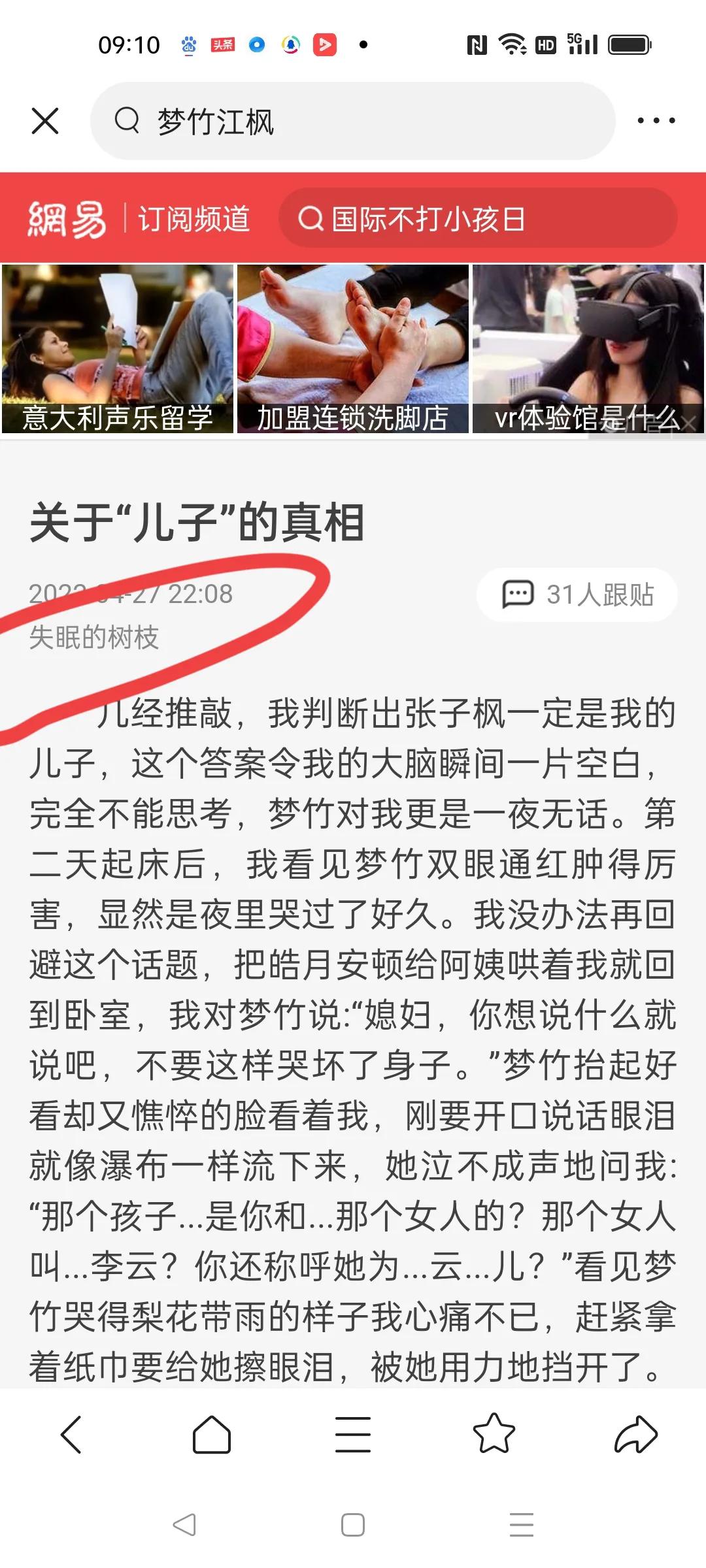The image size is (706, 1568).
Task: Search for 国际不打小孩日
Action: pyautogui.click(x=477, y=219)
